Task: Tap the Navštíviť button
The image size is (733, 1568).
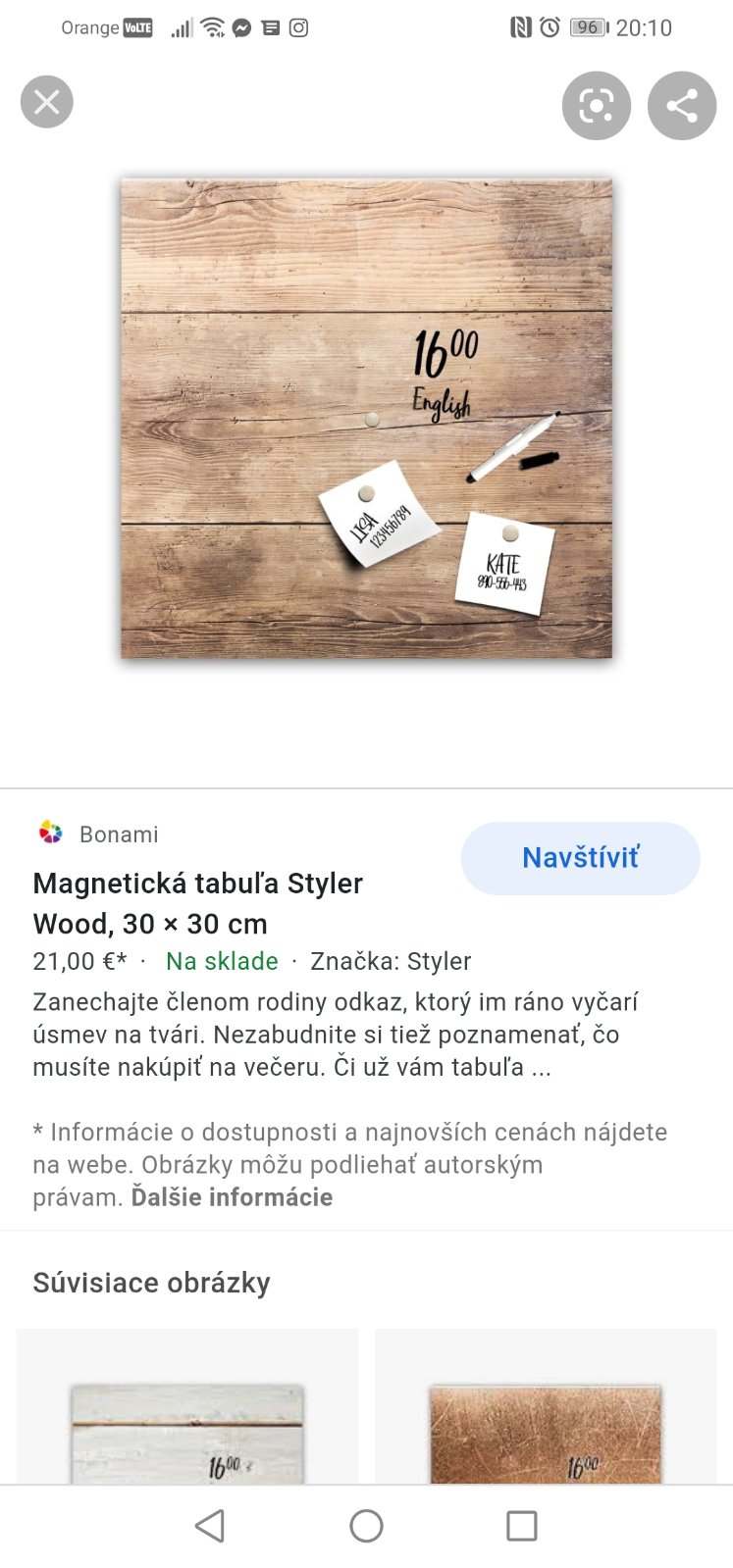Action: [580, 858]
